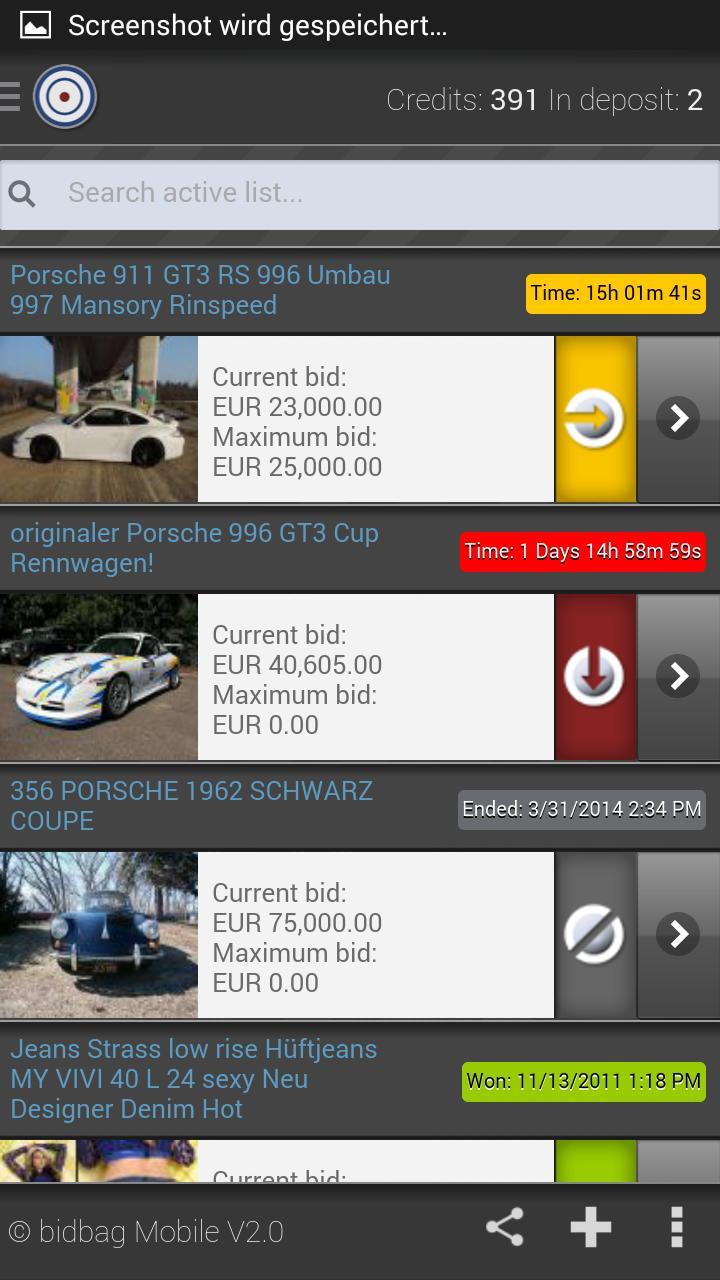Tap the red losing-bid icon on Porsche 996 Cup
The image size is (720, 1280).
click(595, 676)
